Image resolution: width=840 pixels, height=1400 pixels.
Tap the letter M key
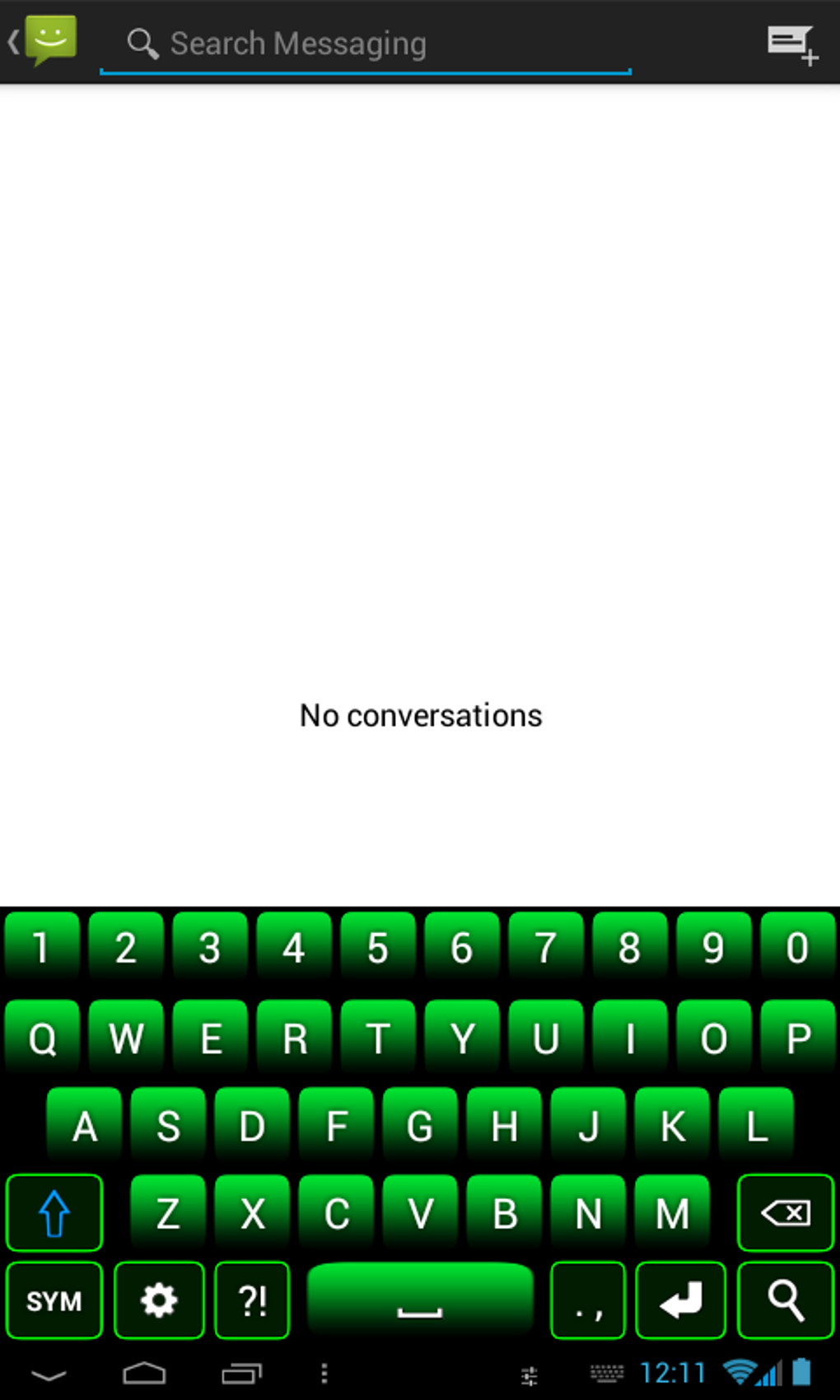(x=672, y=1213)
